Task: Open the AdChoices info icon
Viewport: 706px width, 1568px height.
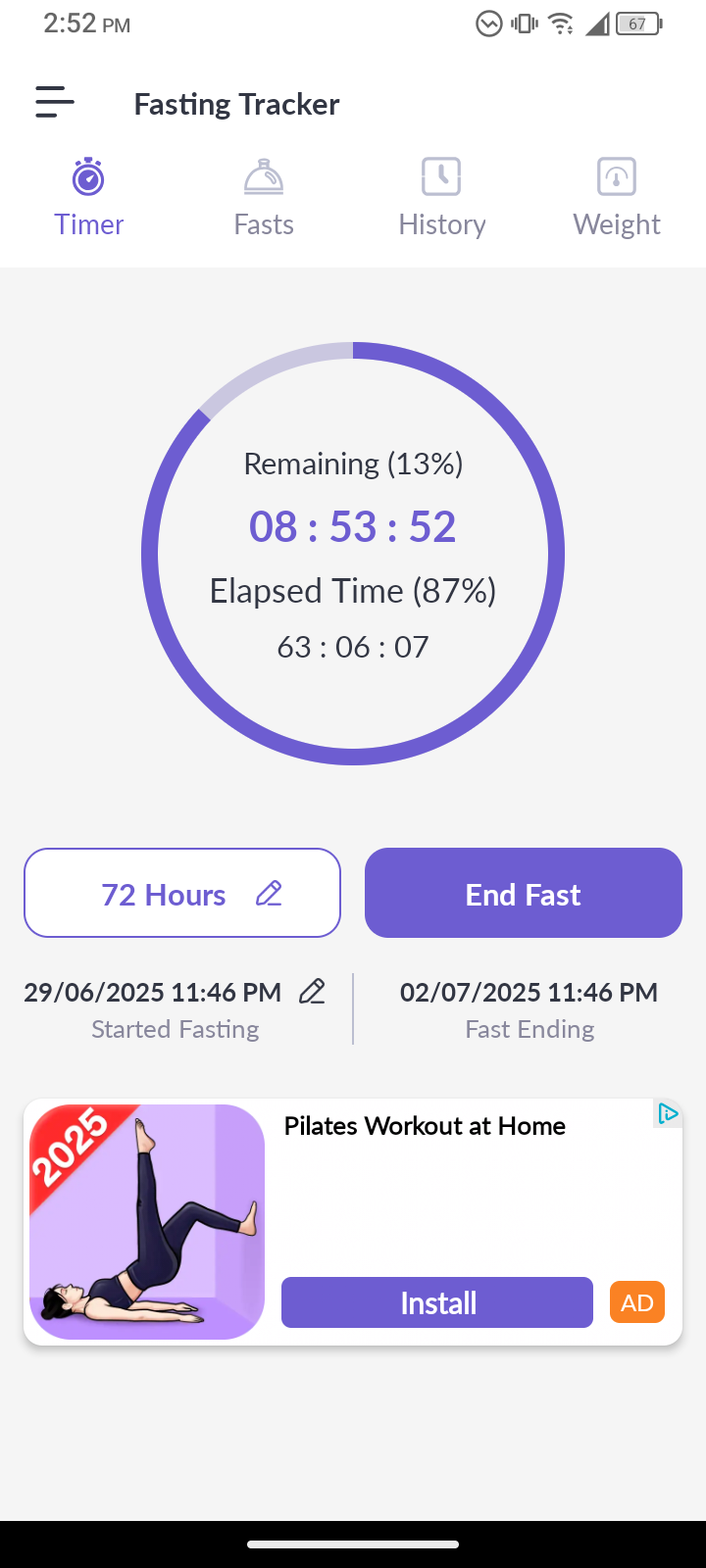Action: pos(668,1113)
